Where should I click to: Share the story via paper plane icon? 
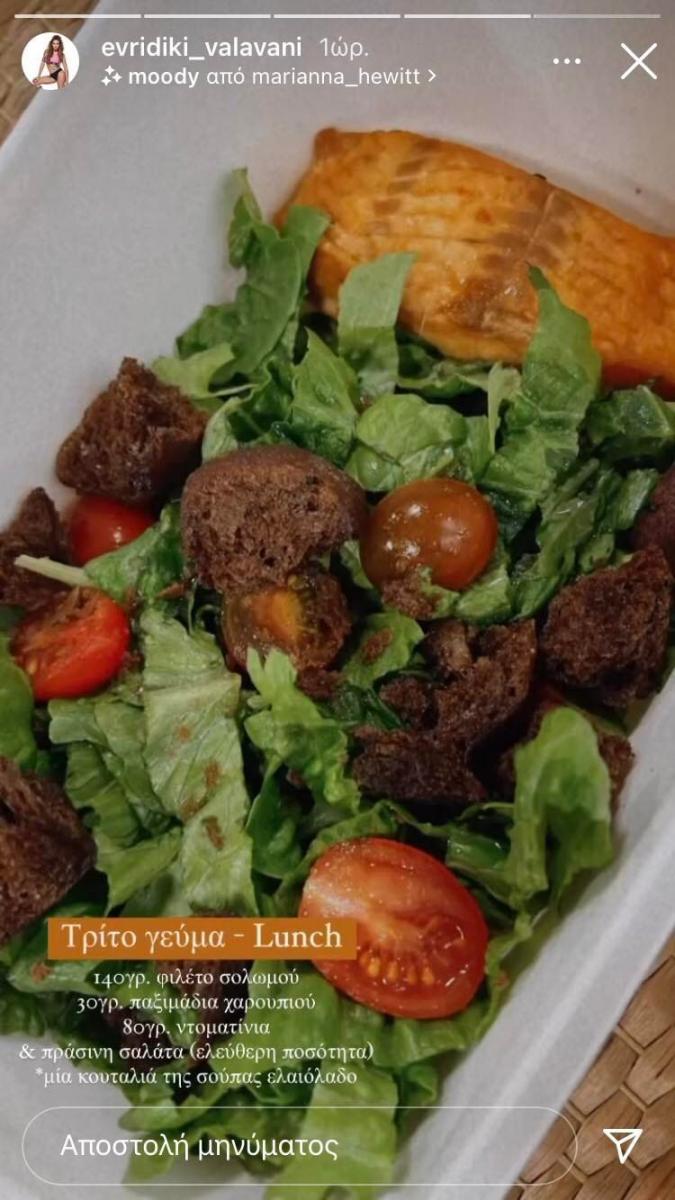(x=622, y=1146)
